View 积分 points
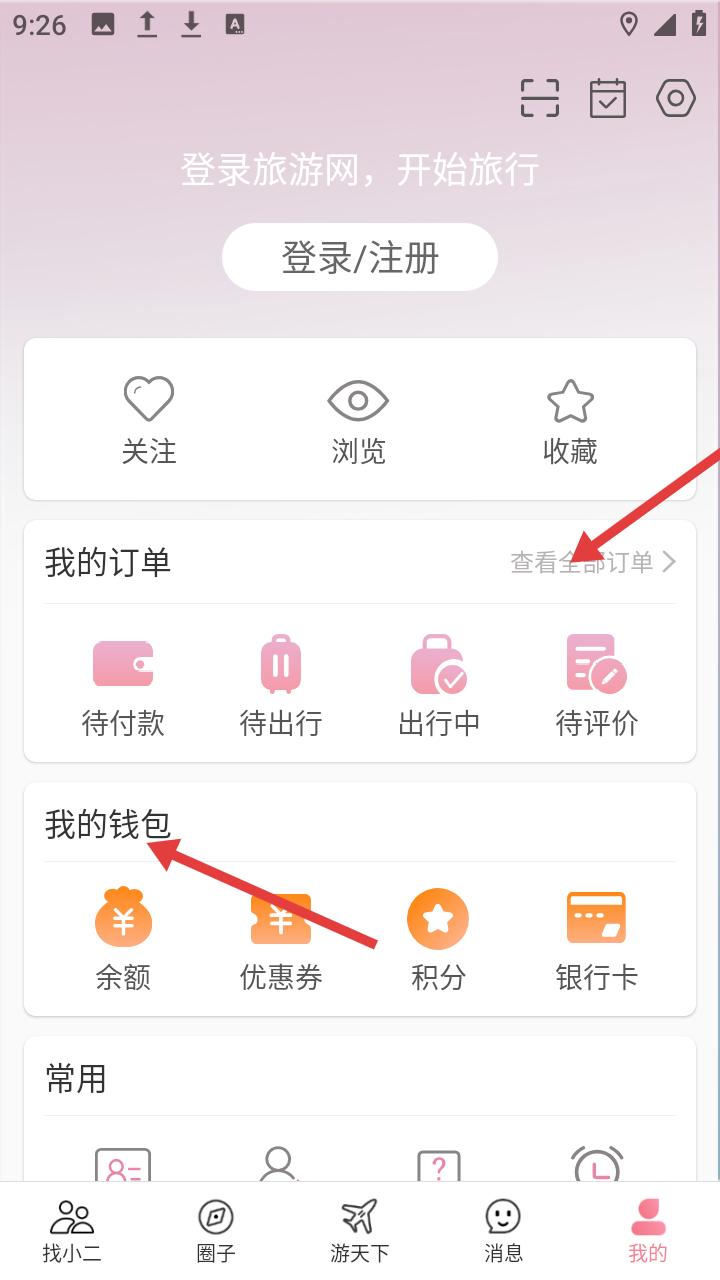 439,940
